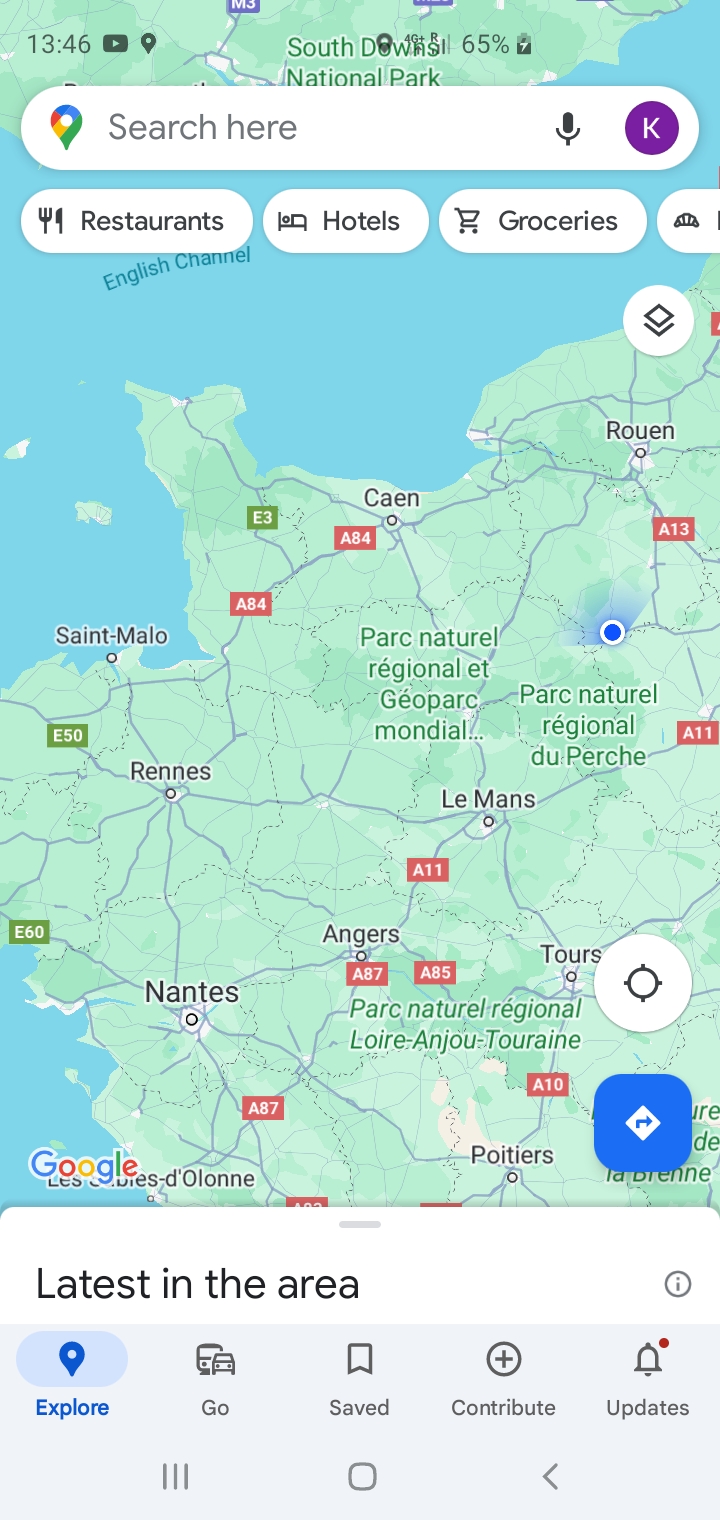Tap the Google Maps pin logo in search bar
This screenshot has width=720, height=1520.
(64, 127)
